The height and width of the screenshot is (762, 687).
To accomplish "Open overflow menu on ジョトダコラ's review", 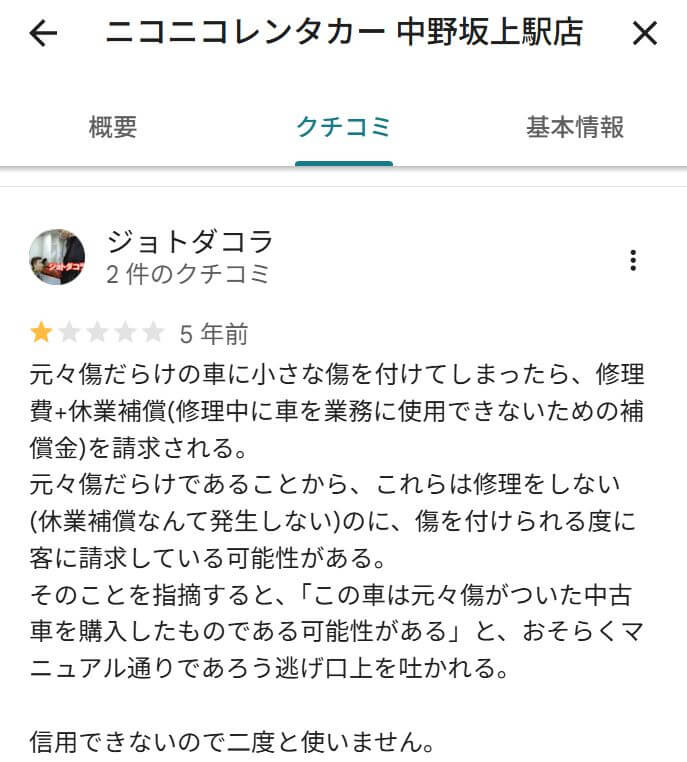I will (633, 260).
